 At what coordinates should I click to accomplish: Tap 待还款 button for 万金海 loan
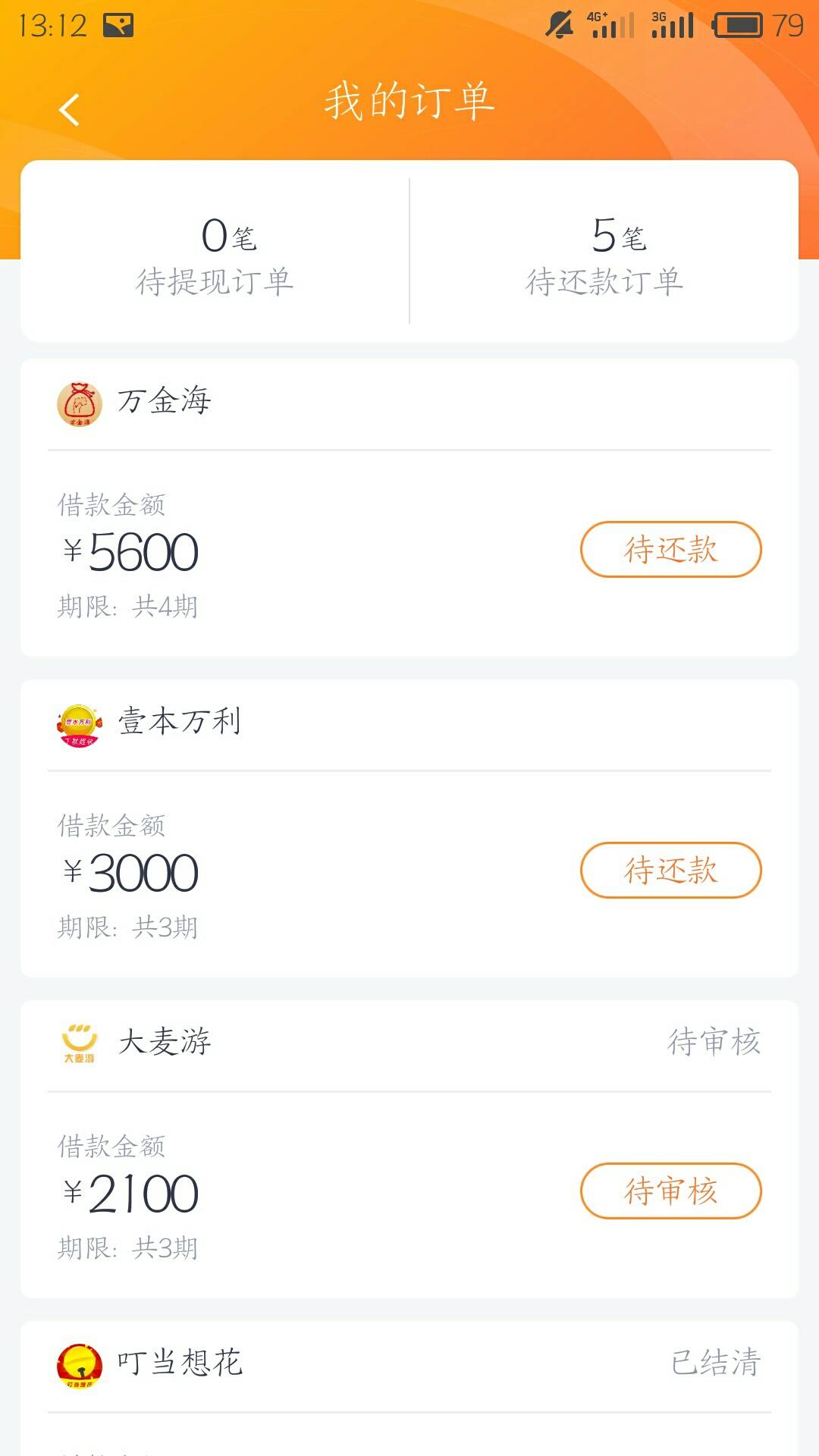tap(670, 549)
